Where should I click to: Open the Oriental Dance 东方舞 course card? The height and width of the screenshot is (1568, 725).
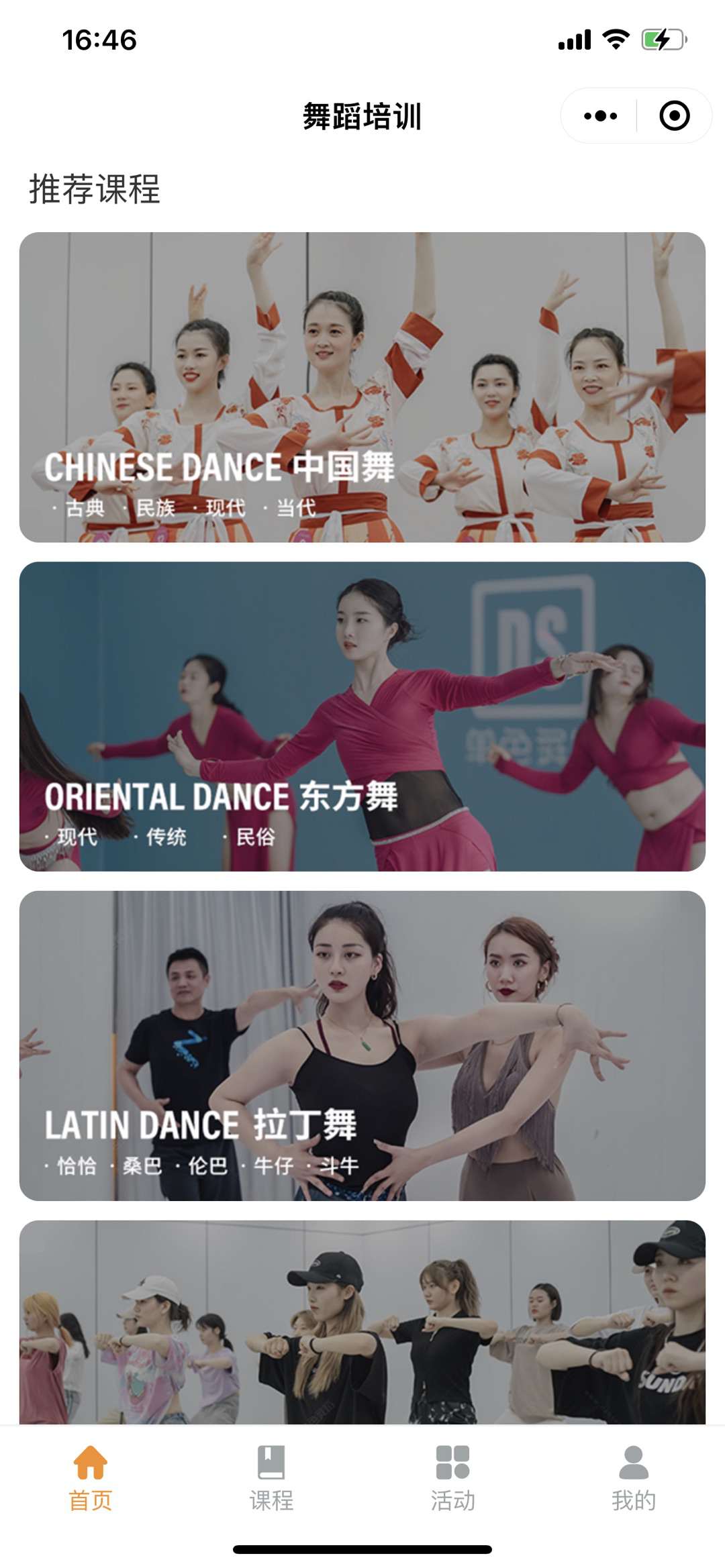click(x=362, y=716)
